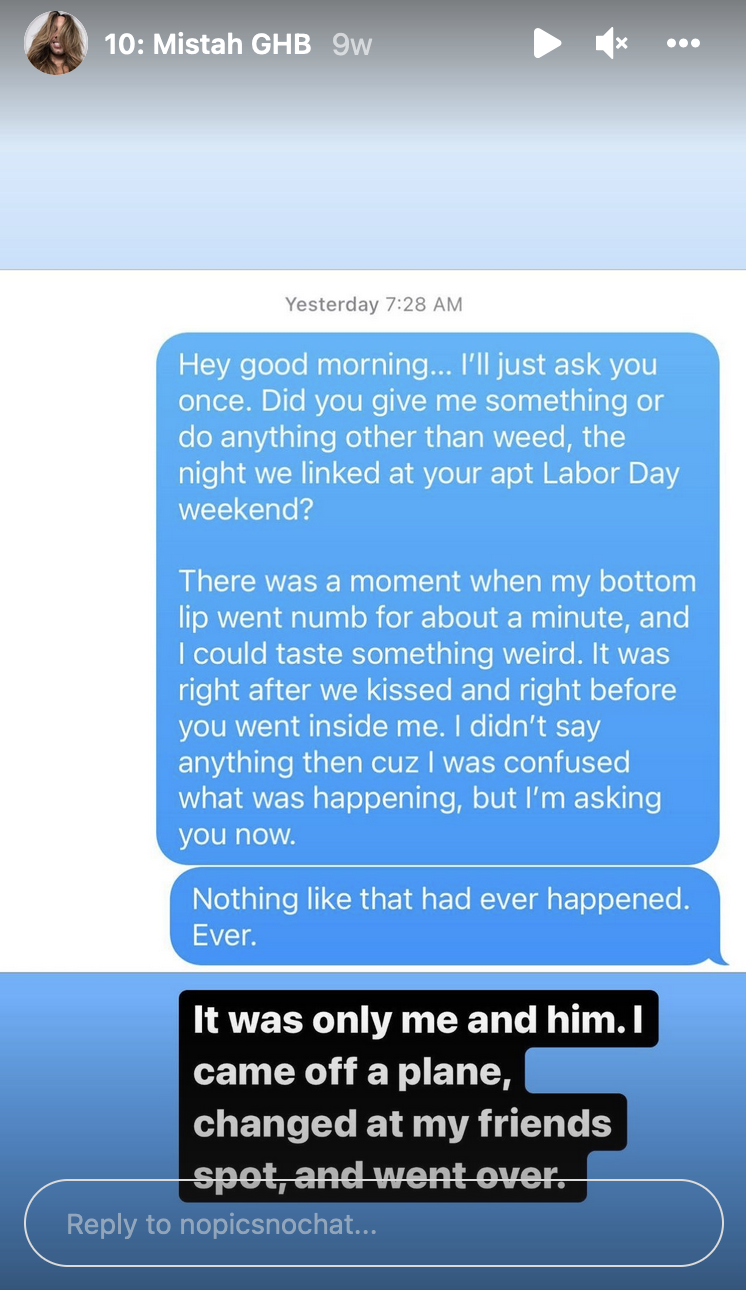This screenshot has width=746, height=1290.
Task: Tap the Reply to nopicsnochat field
Action: click(373, 1223)
